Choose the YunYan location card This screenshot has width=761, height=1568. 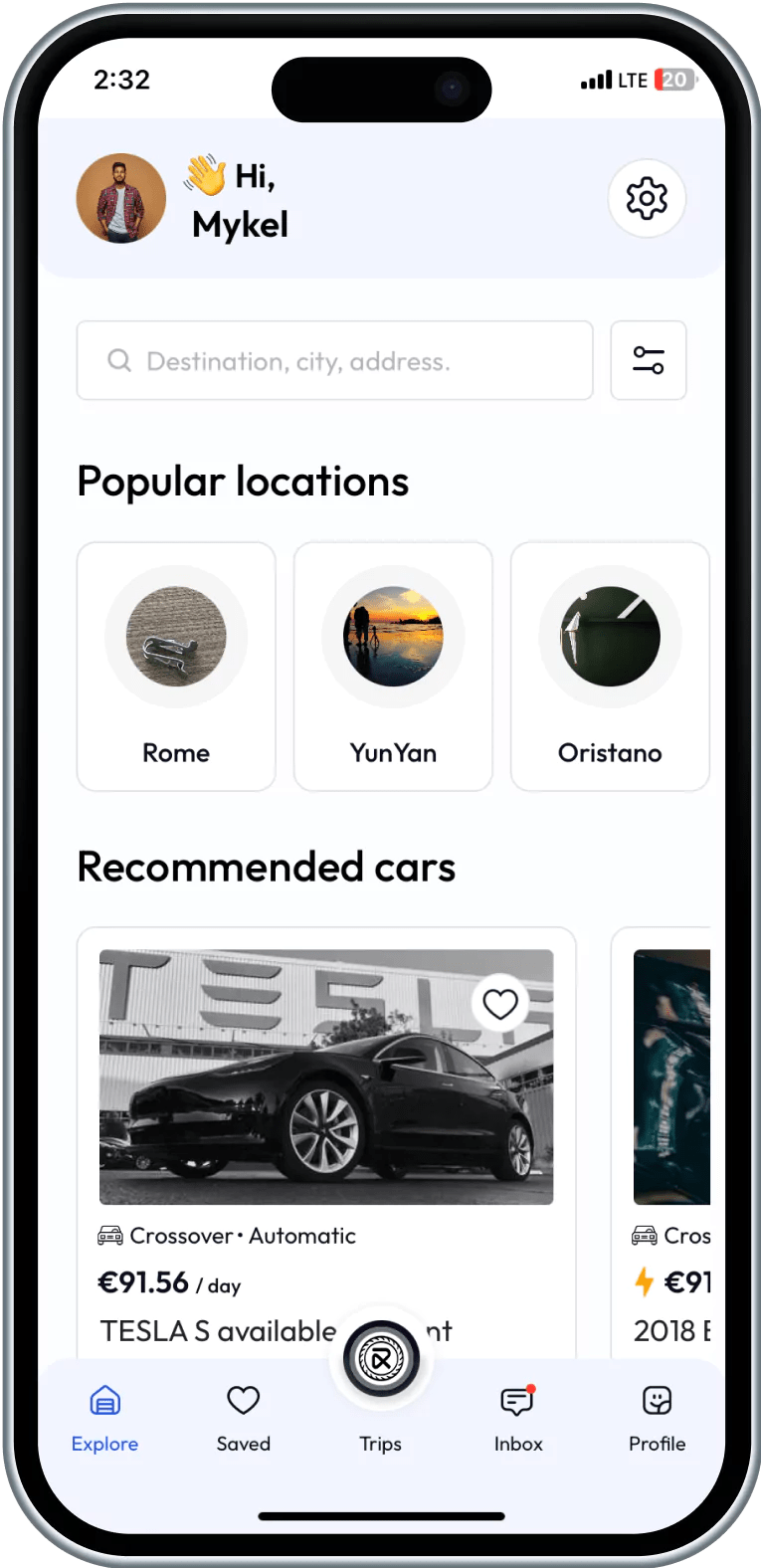point(393,667)
